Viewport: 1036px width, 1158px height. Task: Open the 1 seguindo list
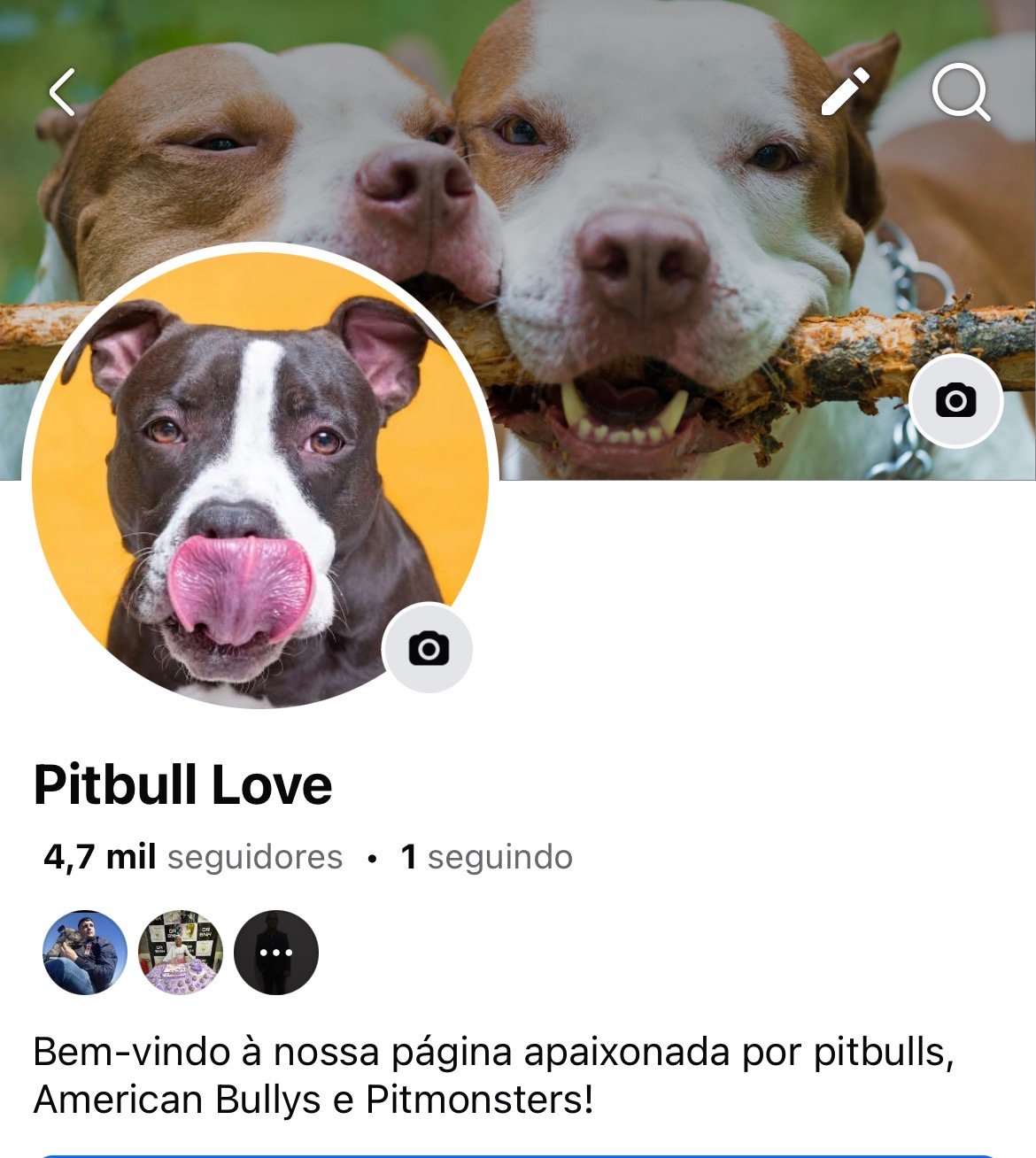pos(486,857)
